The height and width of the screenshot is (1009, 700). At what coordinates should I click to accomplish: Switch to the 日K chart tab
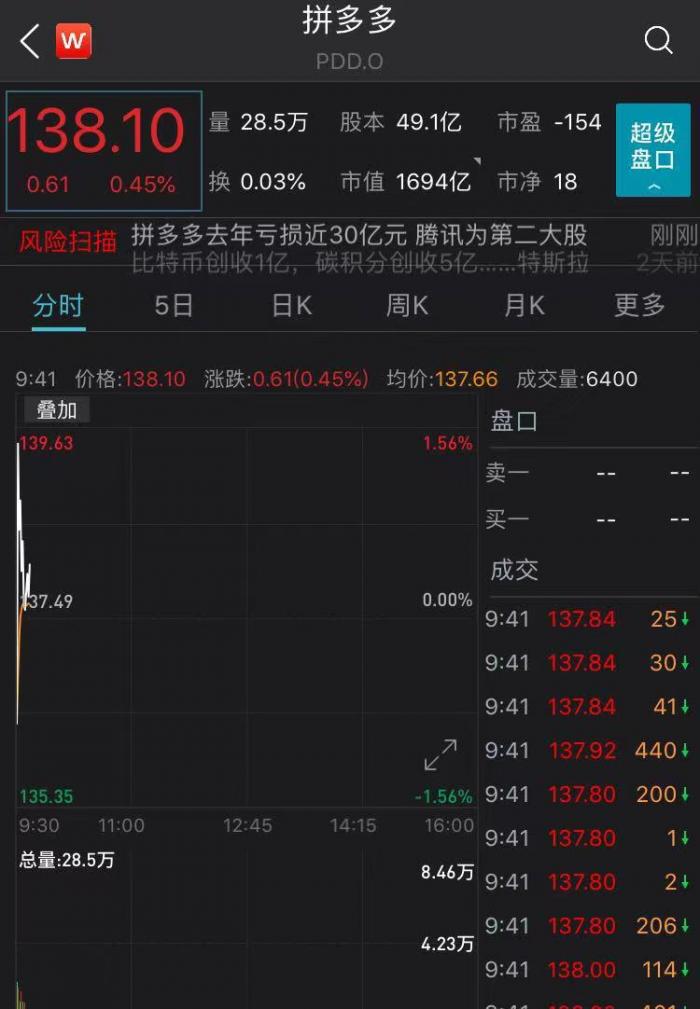click(x=292, y=305)
